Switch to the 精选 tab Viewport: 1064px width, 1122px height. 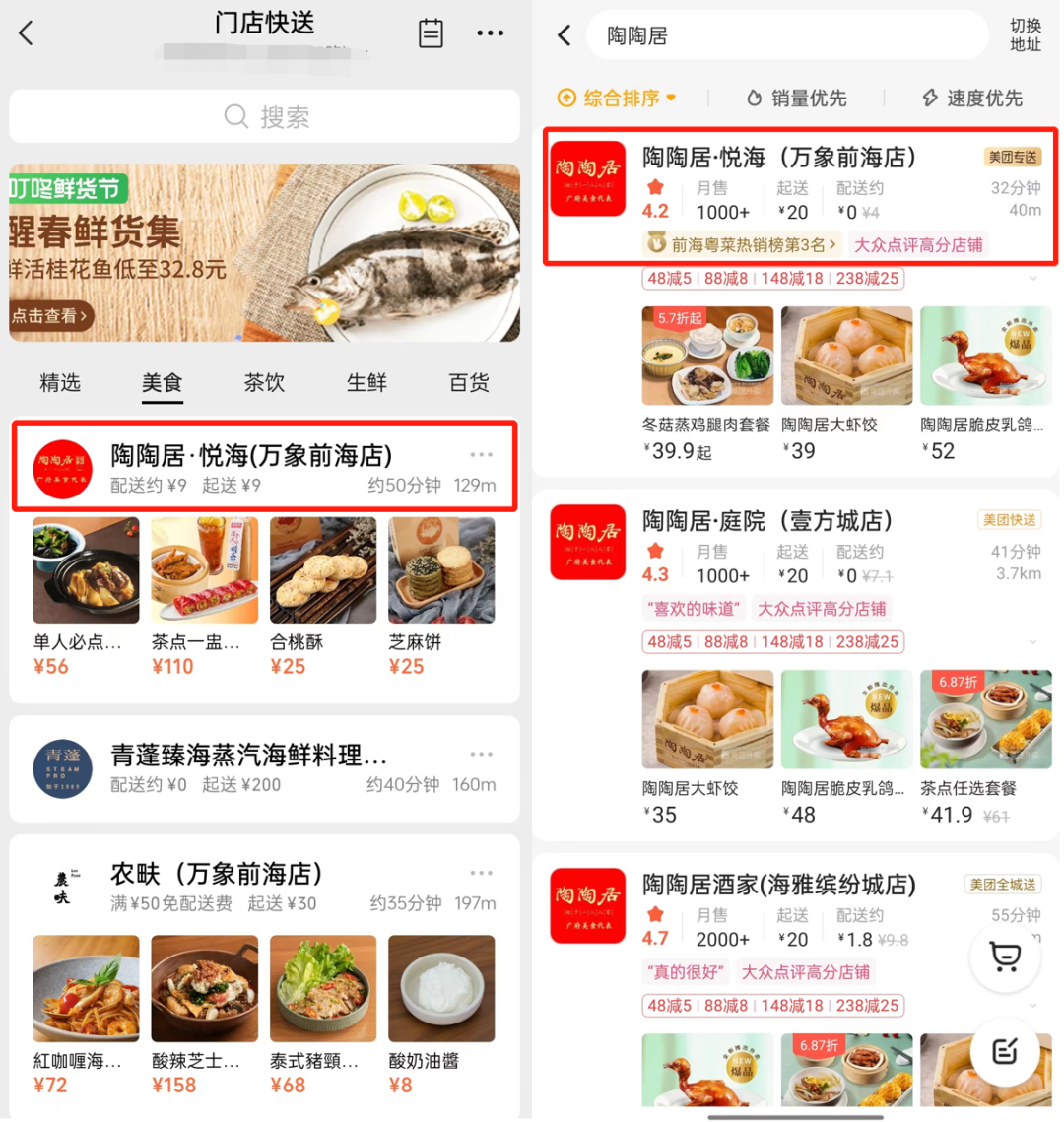click(60, 382)
